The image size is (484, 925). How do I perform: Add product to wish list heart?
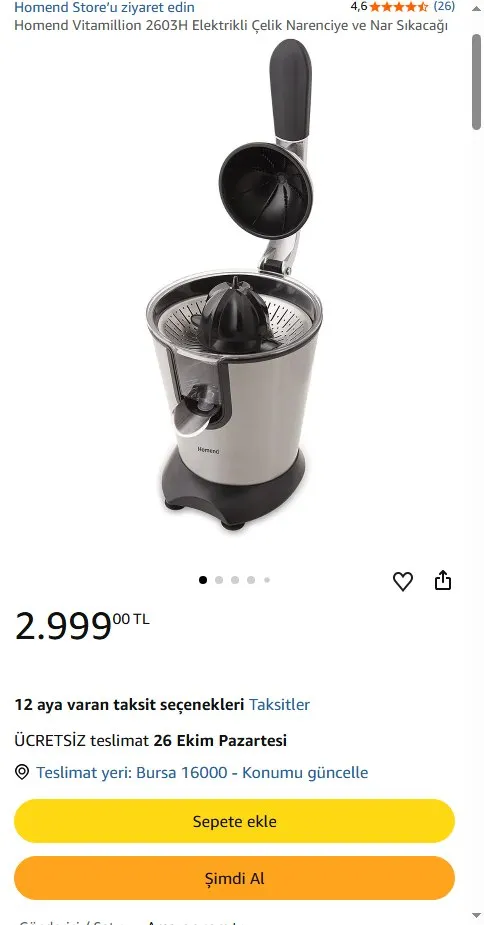pyautogui.click(x=403, y=582)
